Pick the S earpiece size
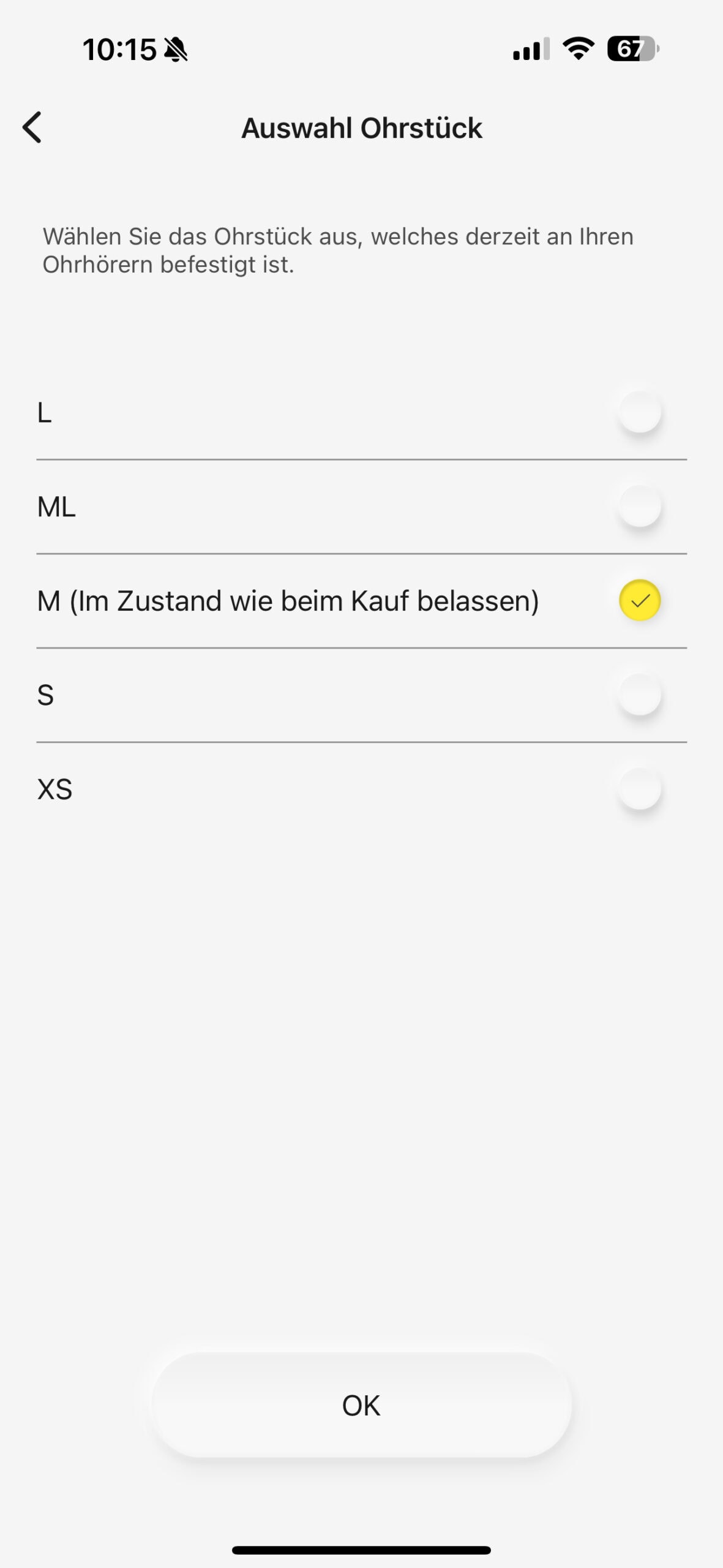 click(639, 695)
